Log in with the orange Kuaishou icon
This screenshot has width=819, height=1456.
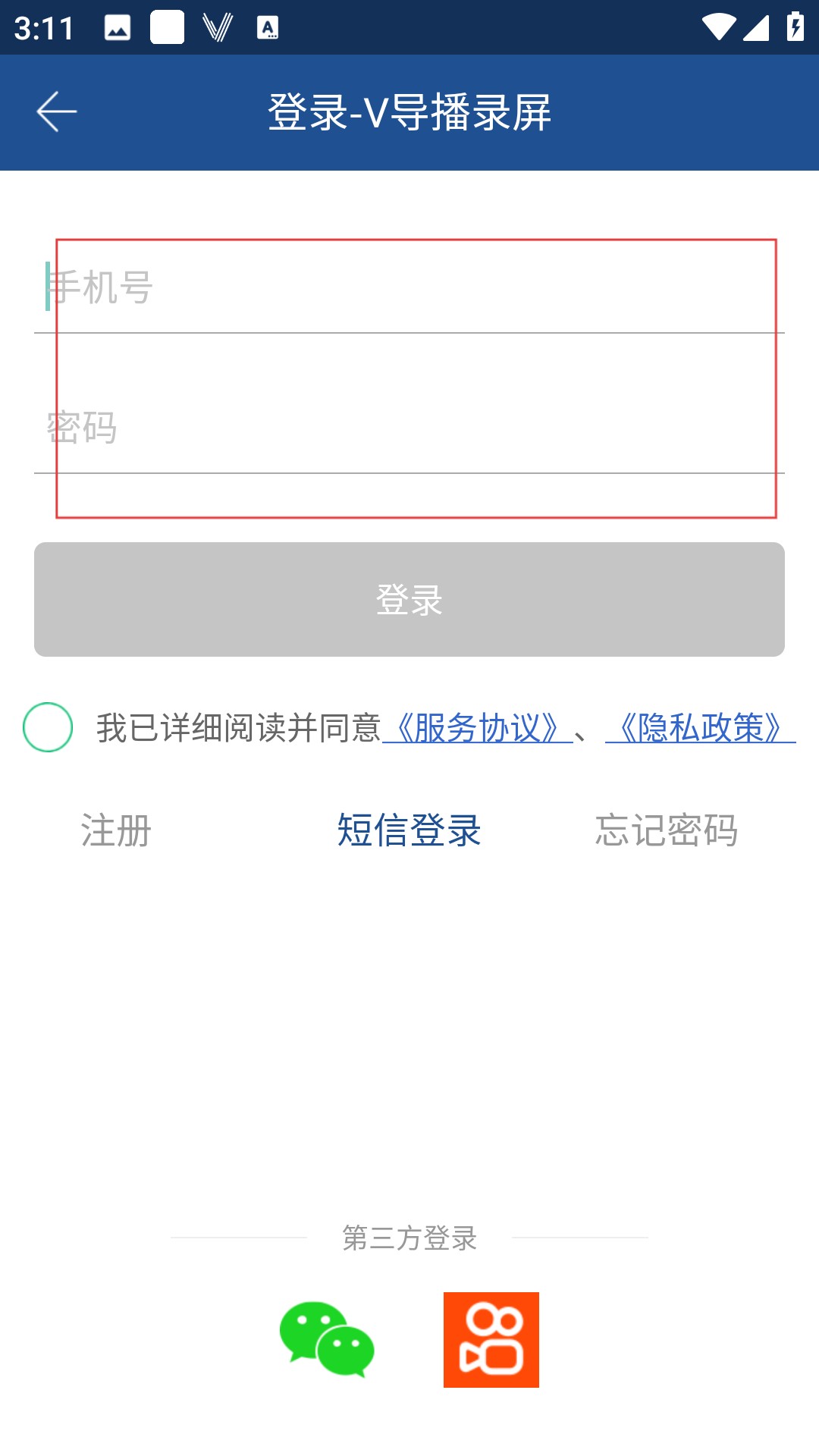pyautogui.click(x=491, y=1339)
